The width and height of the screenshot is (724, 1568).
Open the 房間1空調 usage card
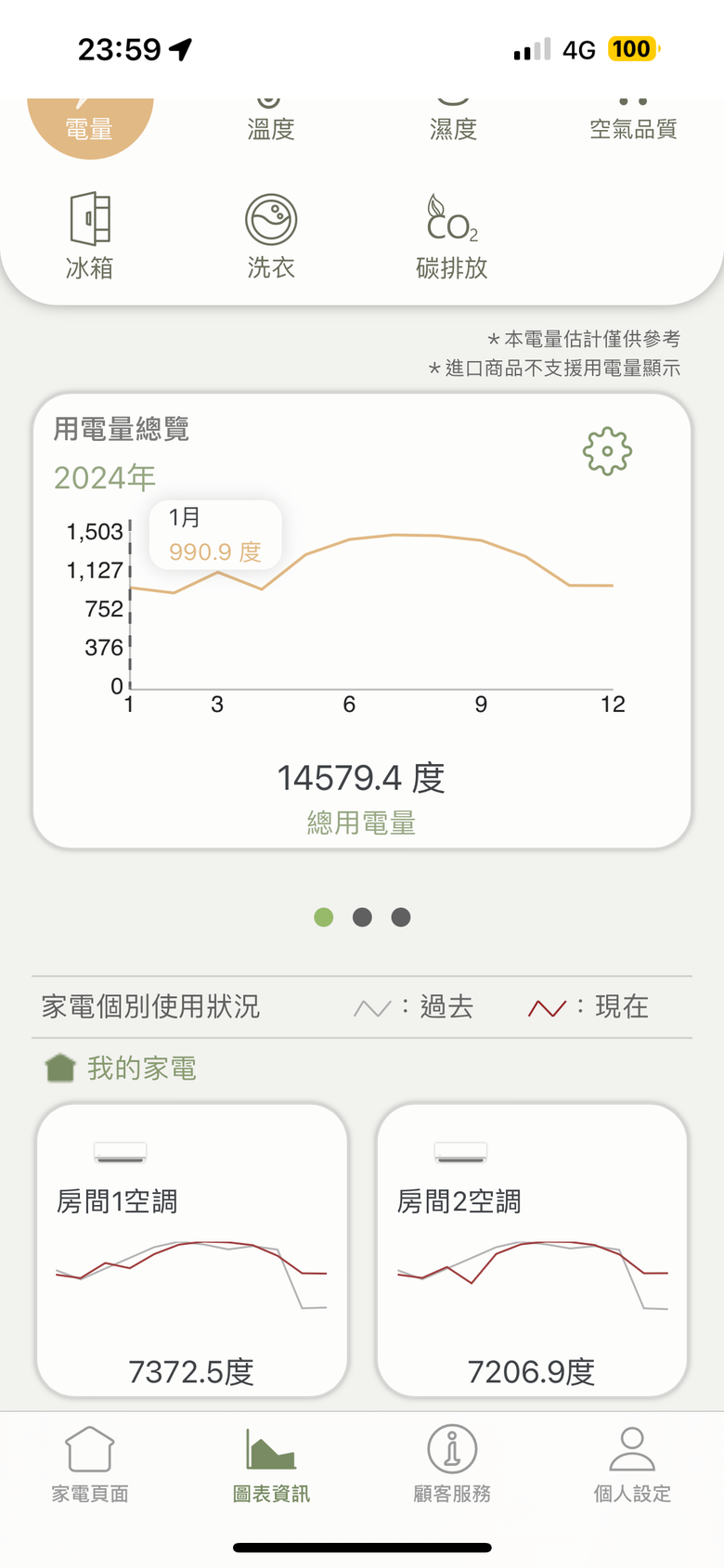(192, 1250)
